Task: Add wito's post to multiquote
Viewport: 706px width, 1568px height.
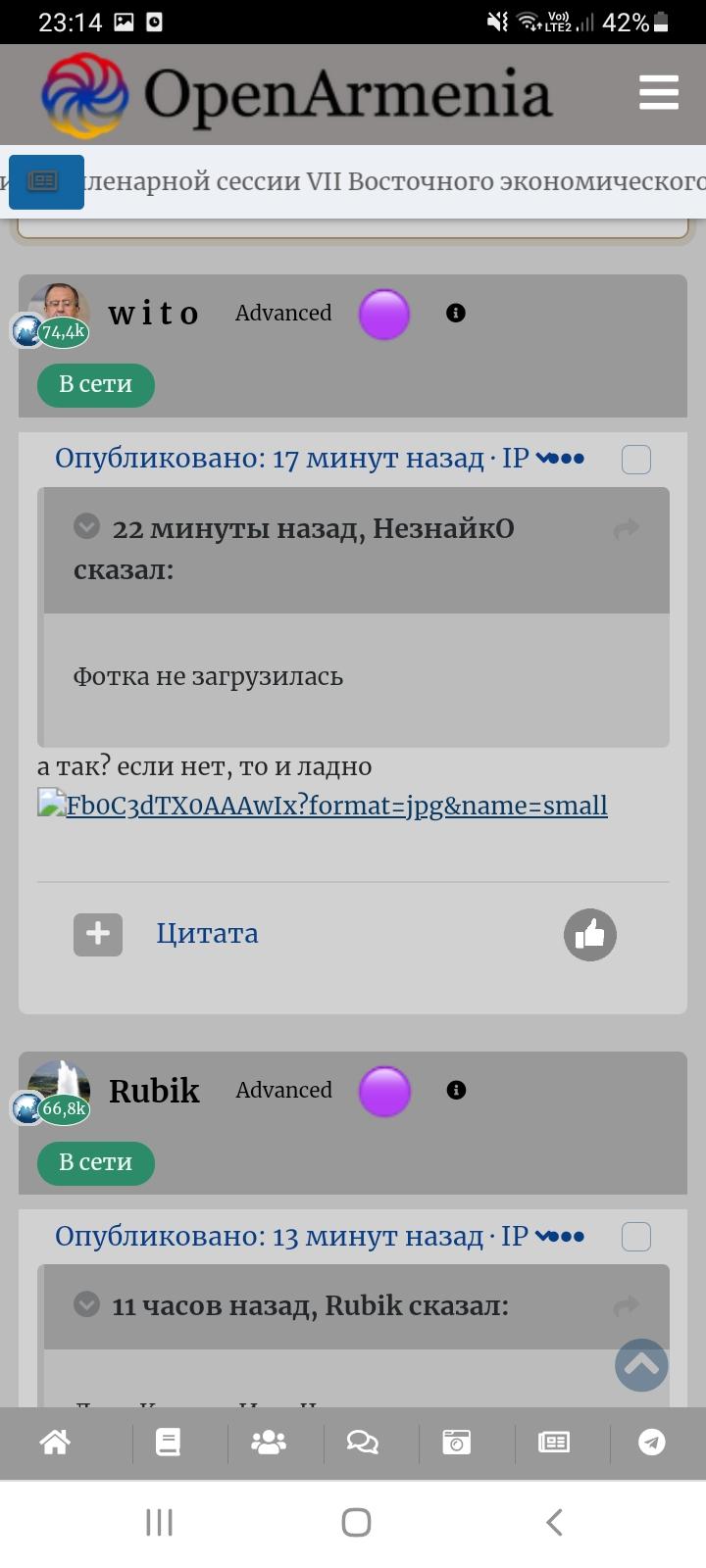Action: (x=98, y=934)
